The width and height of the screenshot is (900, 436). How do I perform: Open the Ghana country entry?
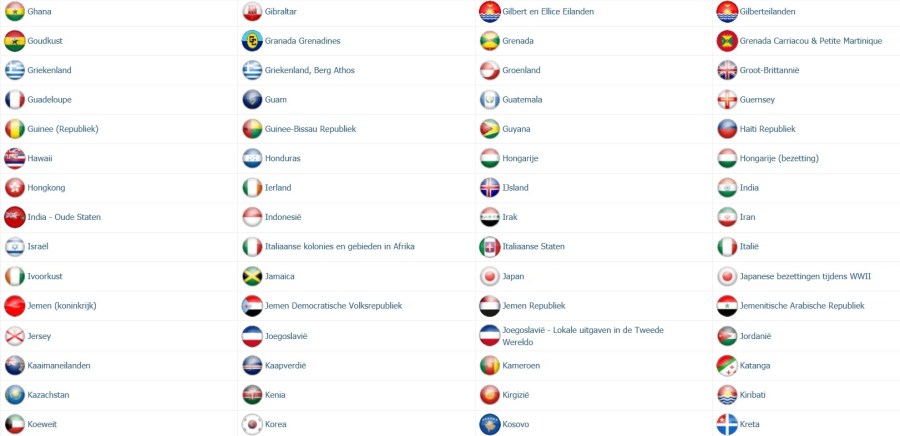[39, 12]
